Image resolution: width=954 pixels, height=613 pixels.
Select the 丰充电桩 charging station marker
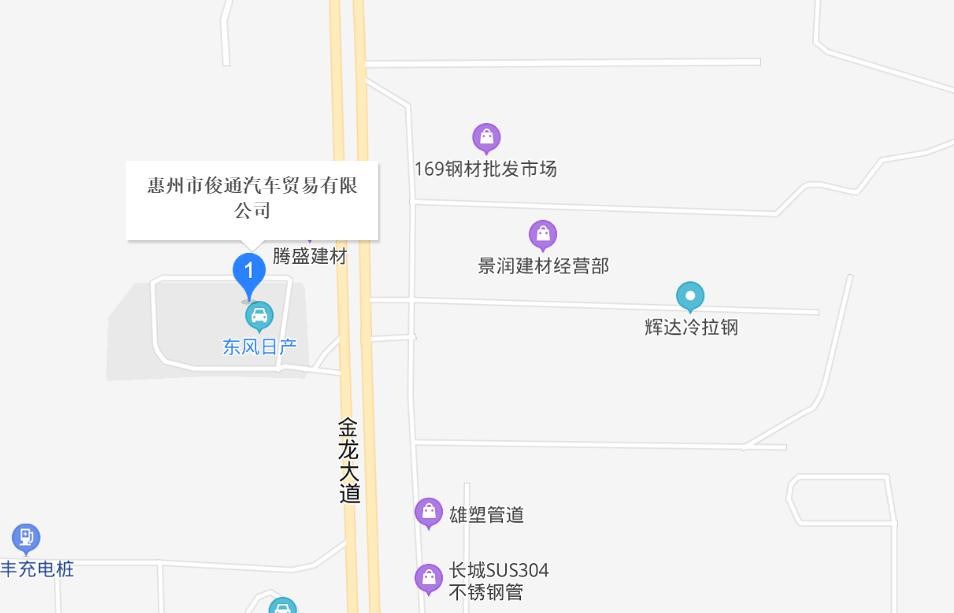coord(26,539)
